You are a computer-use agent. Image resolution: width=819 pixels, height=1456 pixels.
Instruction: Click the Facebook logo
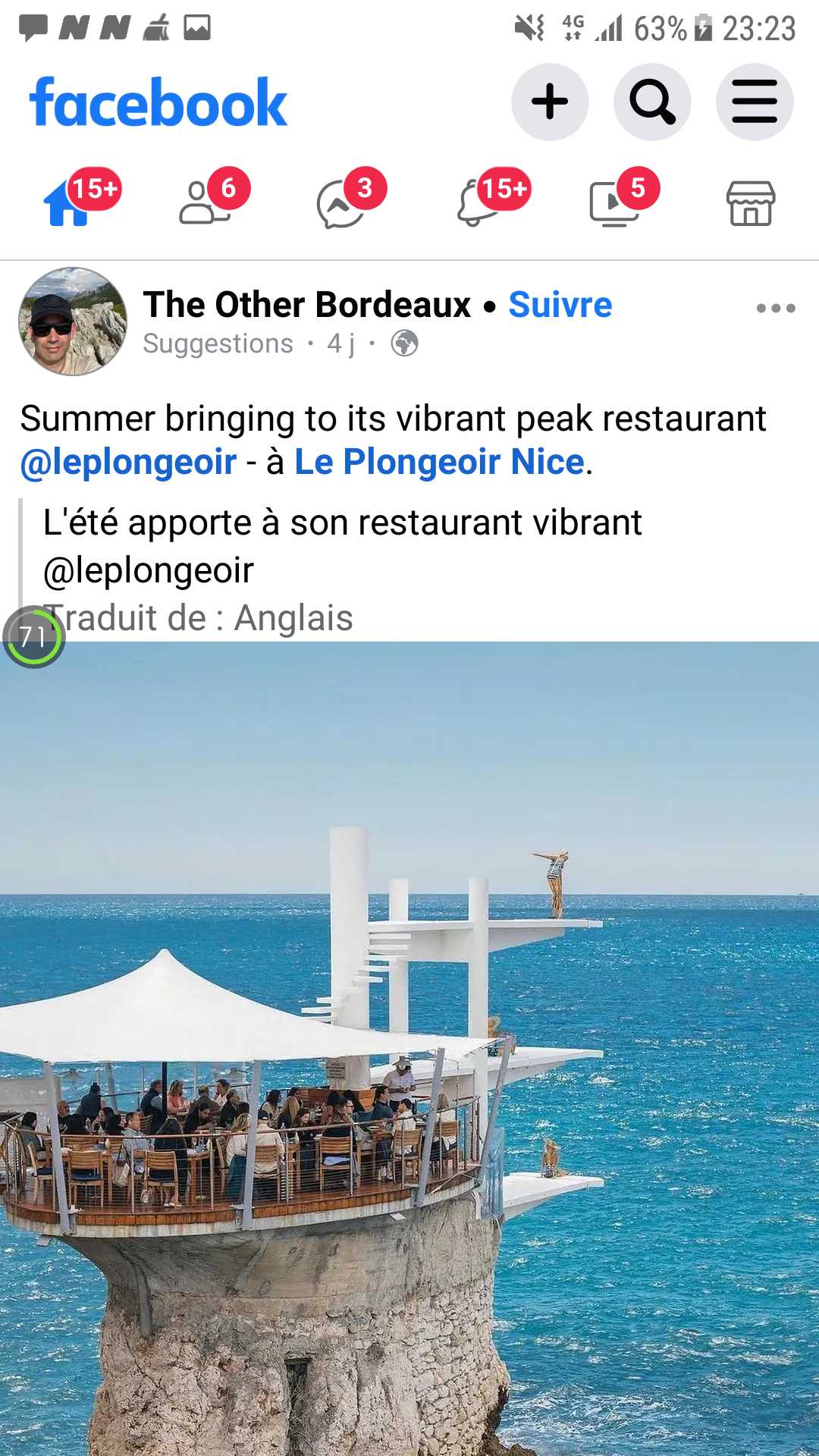pyautogui.click(x=158, y=101)
